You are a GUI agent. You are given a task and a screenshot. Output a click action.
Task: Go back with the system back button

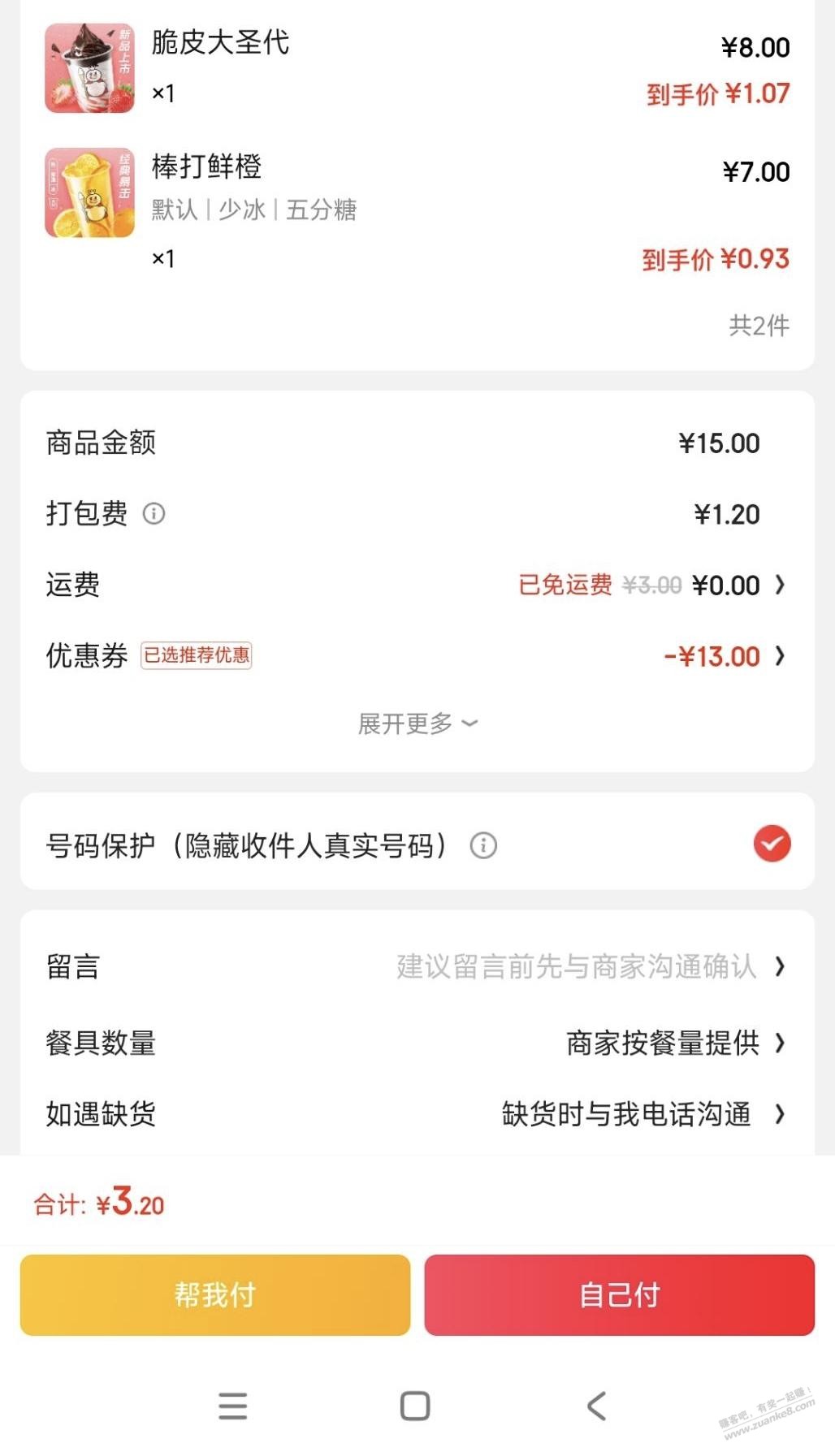pyautogui.click(x=597, y=1406)
